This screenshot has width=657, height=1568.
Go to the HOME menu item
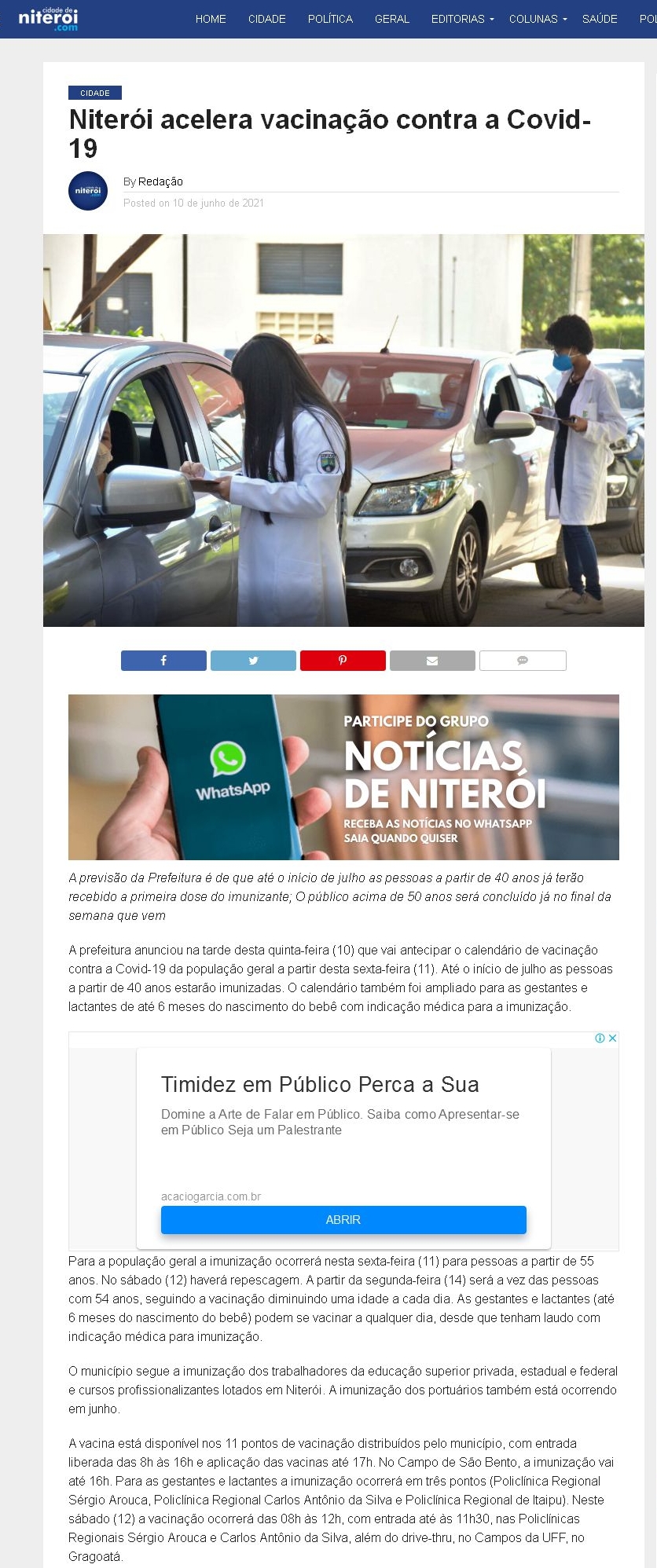point(211,19)
